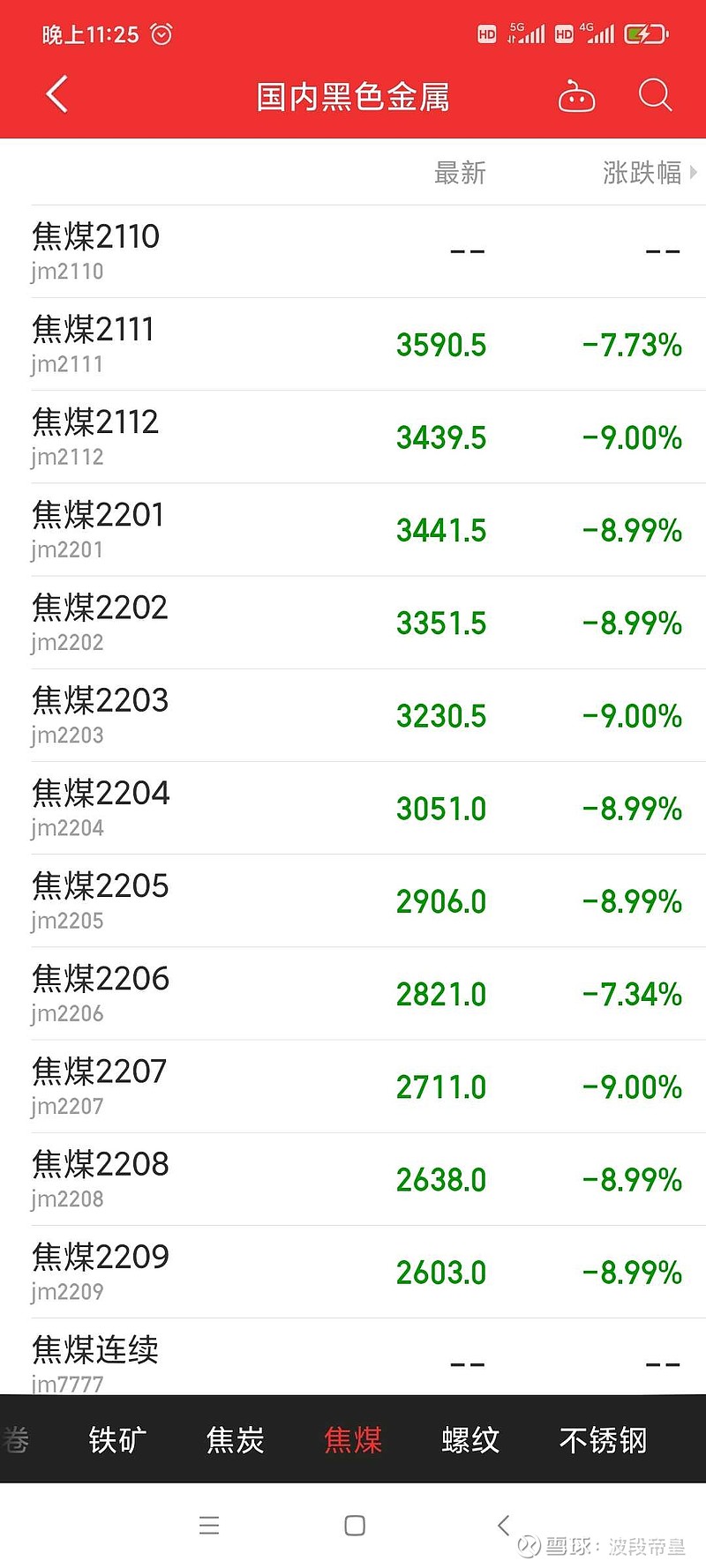Open the 焦煤2205 contract
The width and height of the screenshot is (706, 1568).
point(99,900)
